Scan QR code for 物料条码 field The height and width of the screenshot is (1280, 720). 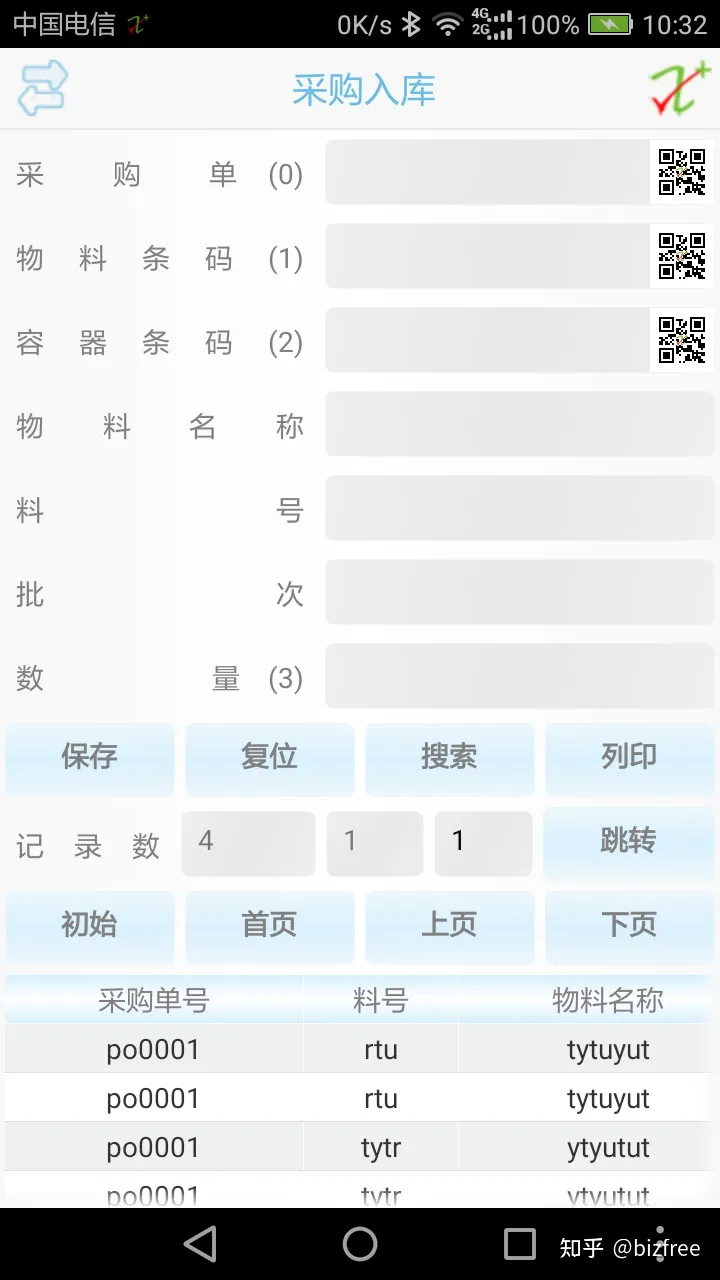682,257
